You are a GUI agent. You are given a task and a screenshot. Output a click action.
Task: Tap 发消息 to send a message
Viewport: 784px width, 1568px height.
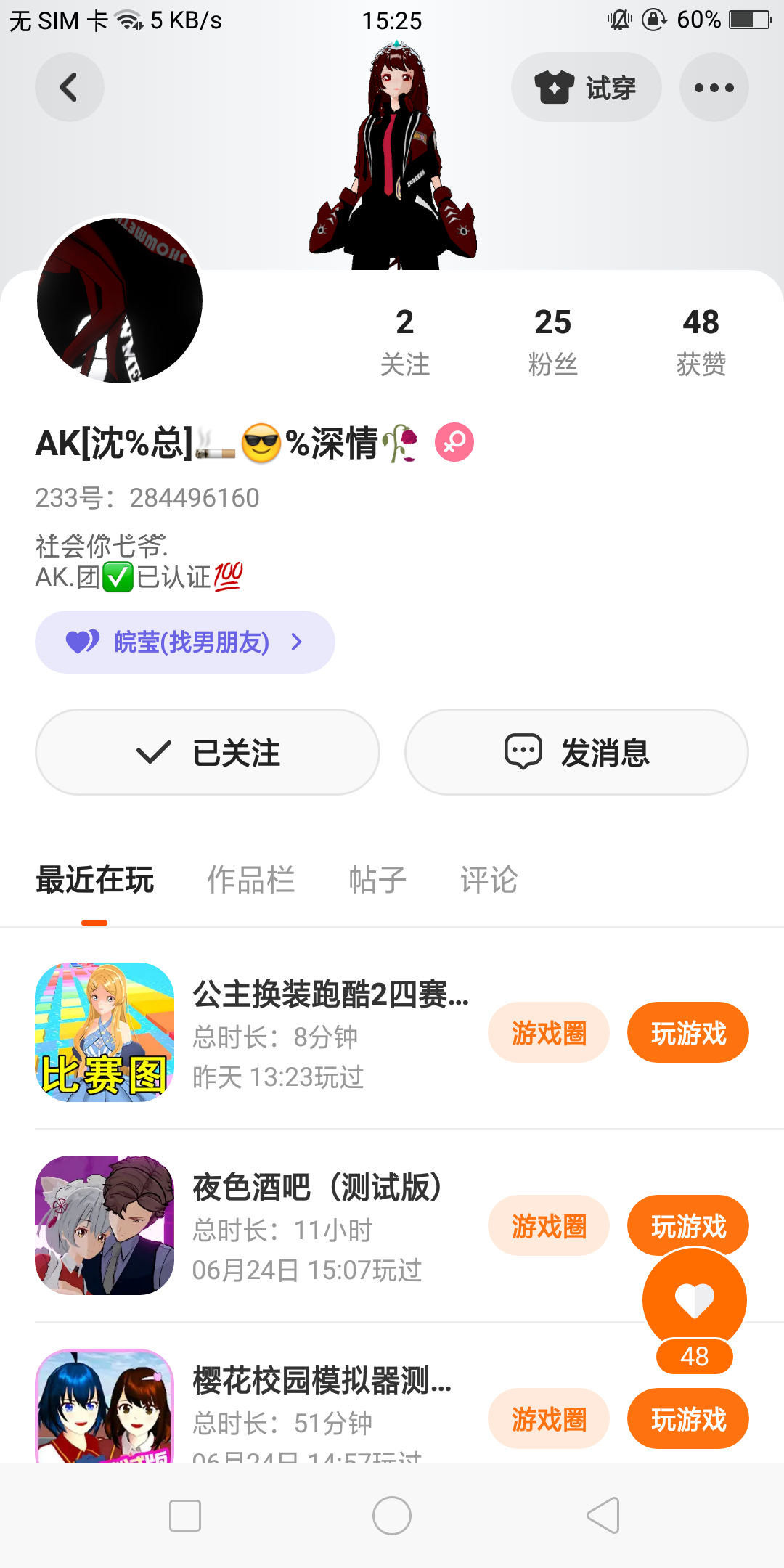click(576, 752)
